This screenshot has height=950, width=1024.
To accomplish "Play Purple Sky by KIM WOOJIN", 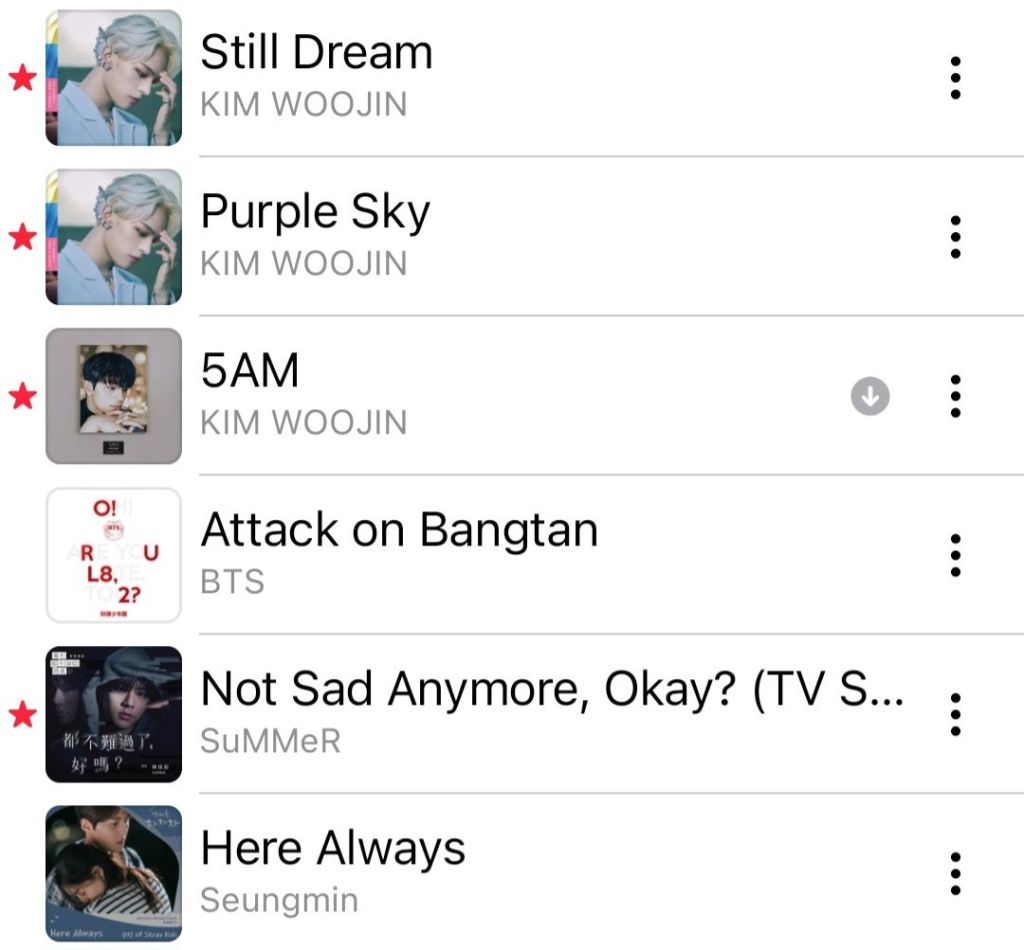I will click(315, 212).
